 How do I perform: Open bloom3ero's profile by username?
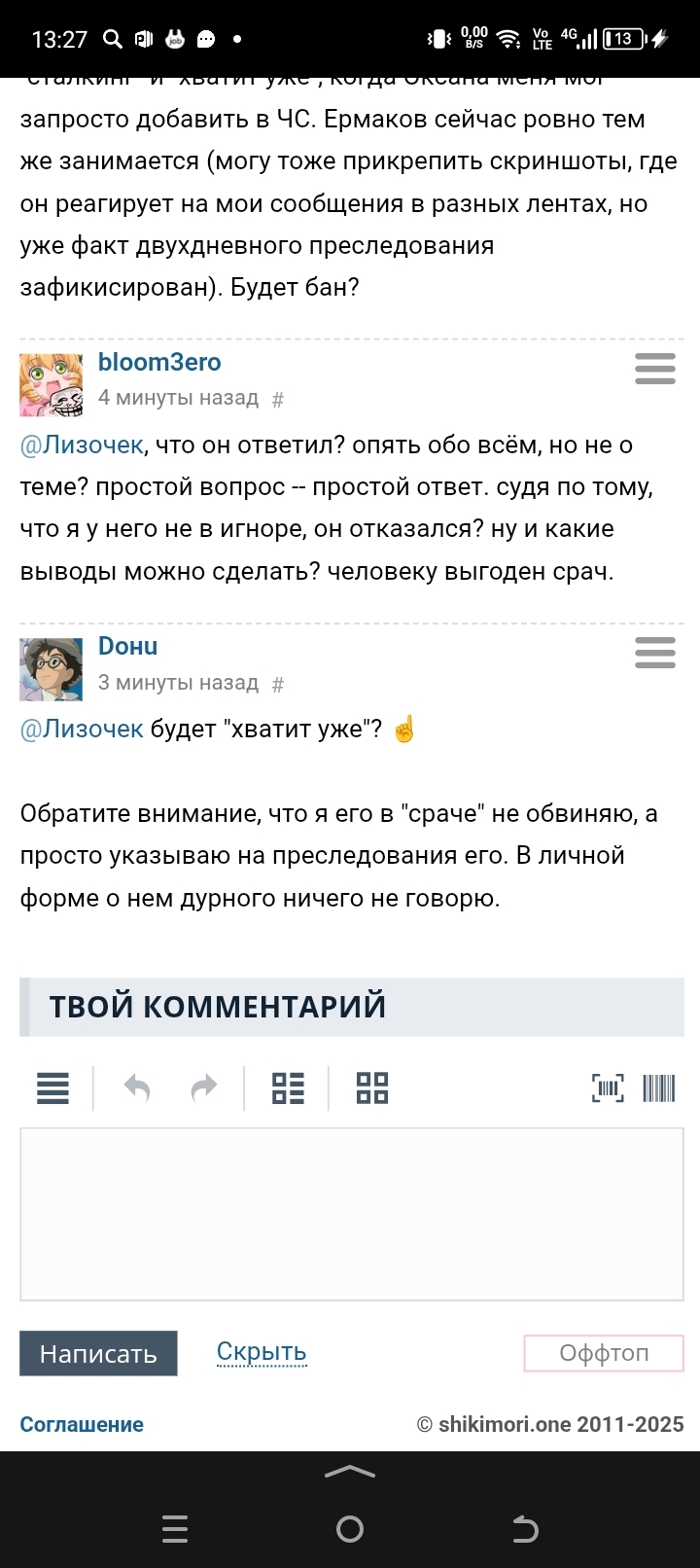click(x=159, y=362)
